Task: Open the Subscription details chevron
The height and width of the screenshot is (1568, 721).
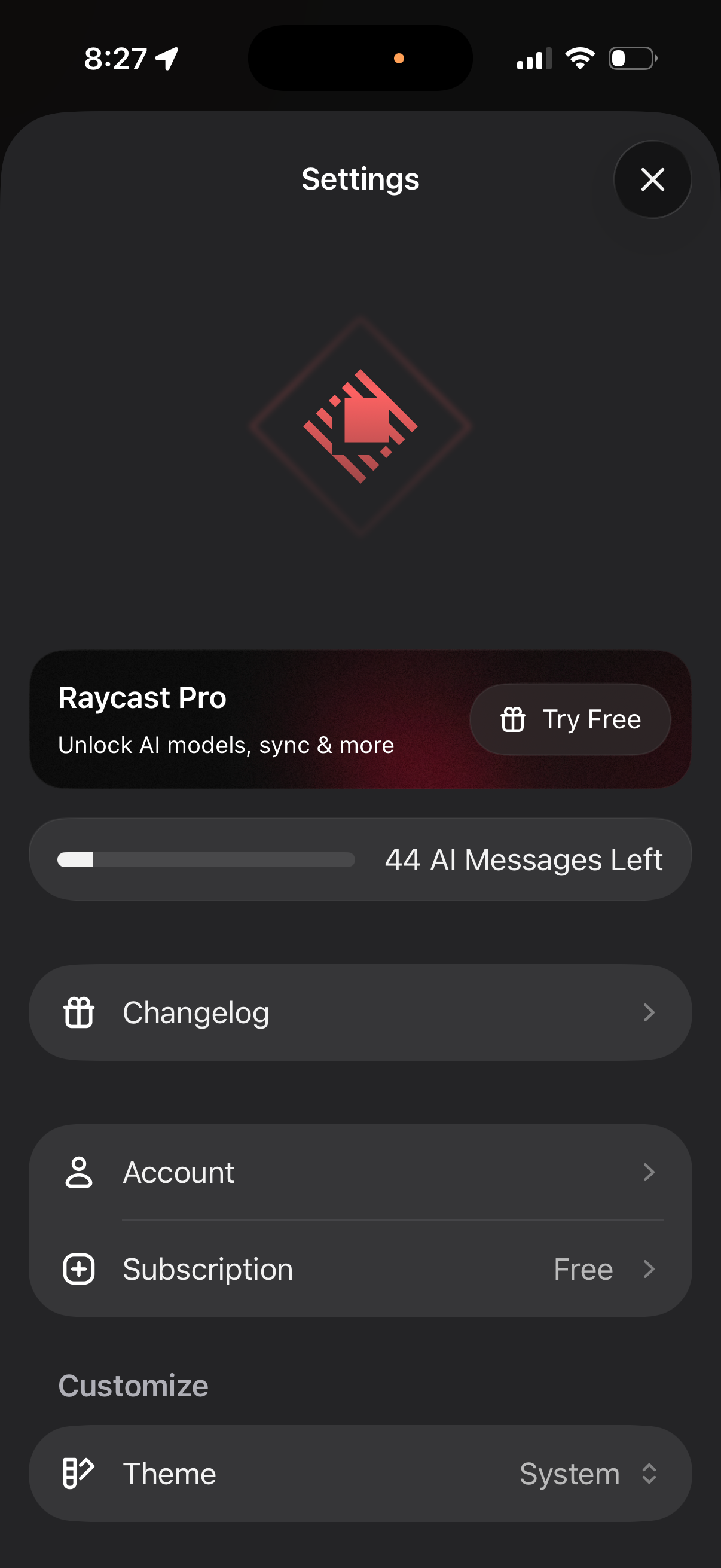Action: pos(650,1269)
